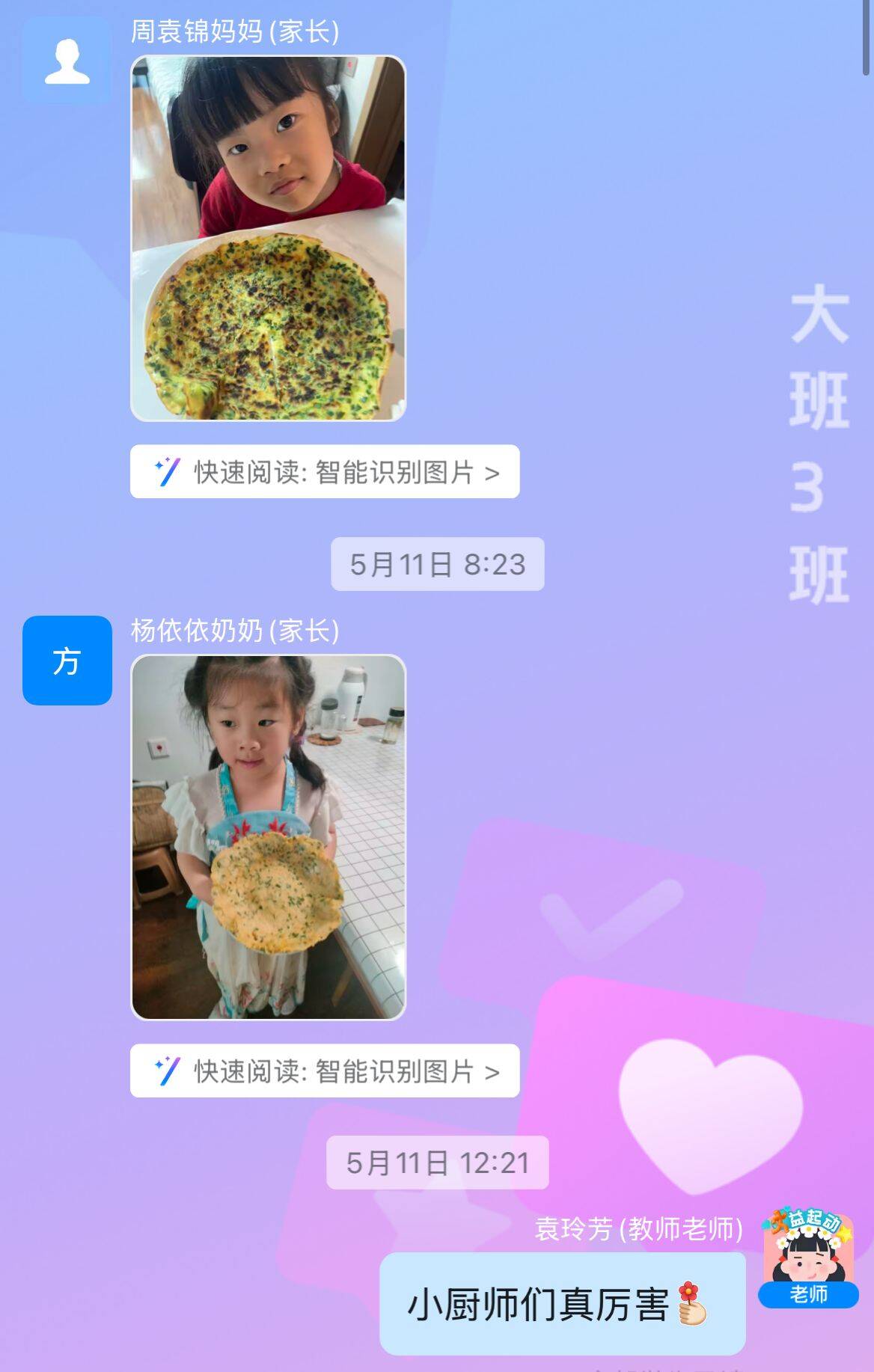The image size is (874, 1372).
Task: Open 周袁锦妈妈's profile avatar
Action: (x=67, y=62)
